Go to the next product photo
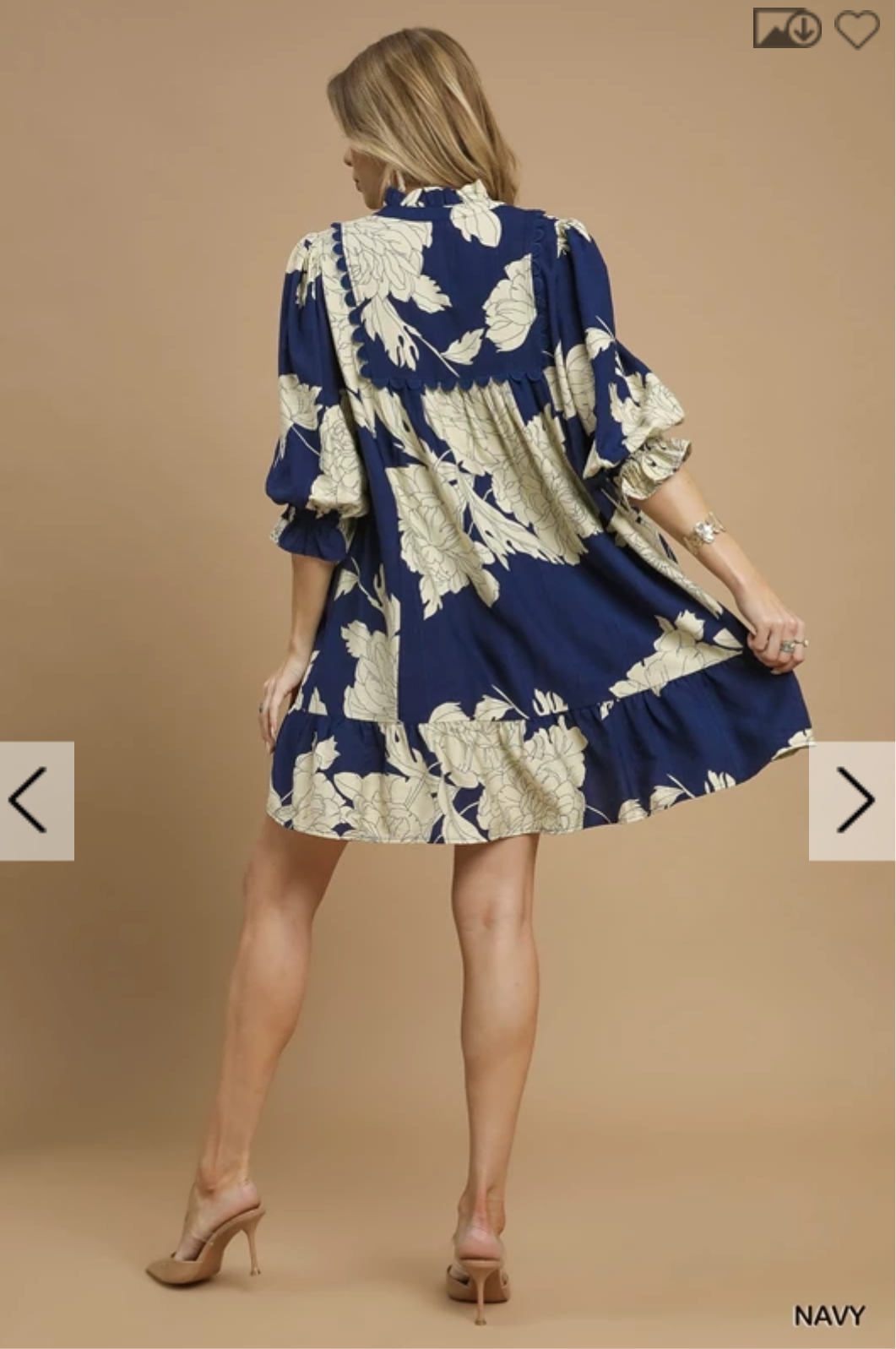 tap(852, 800)
